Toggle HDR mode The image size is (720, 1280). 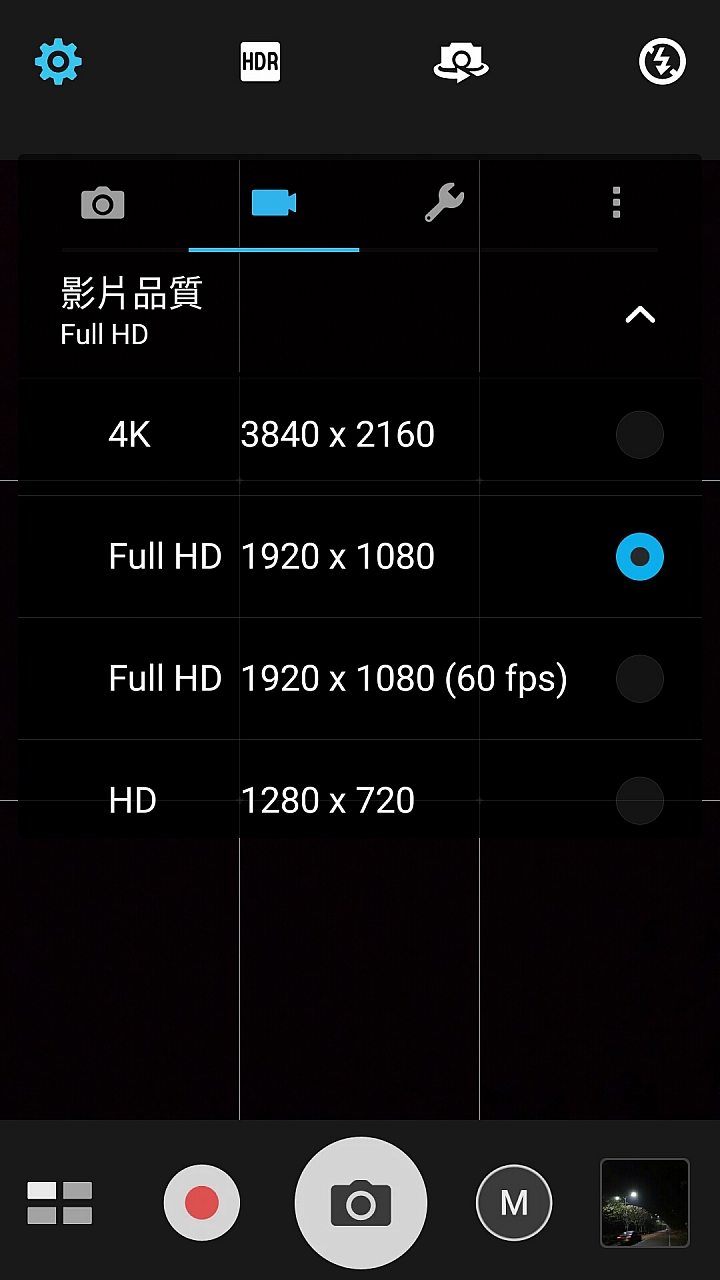[x=260, y=62]
